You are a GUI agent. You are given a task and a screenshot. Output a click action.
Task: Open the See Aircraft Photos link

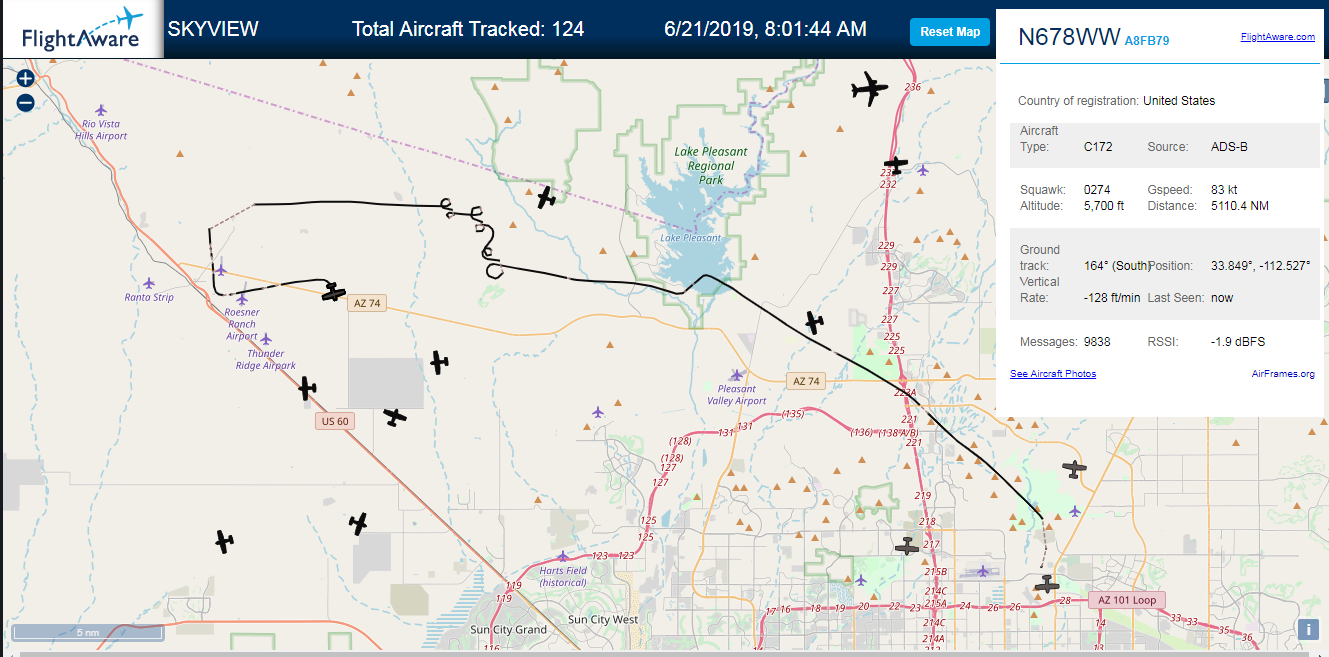click(1053, 374)
